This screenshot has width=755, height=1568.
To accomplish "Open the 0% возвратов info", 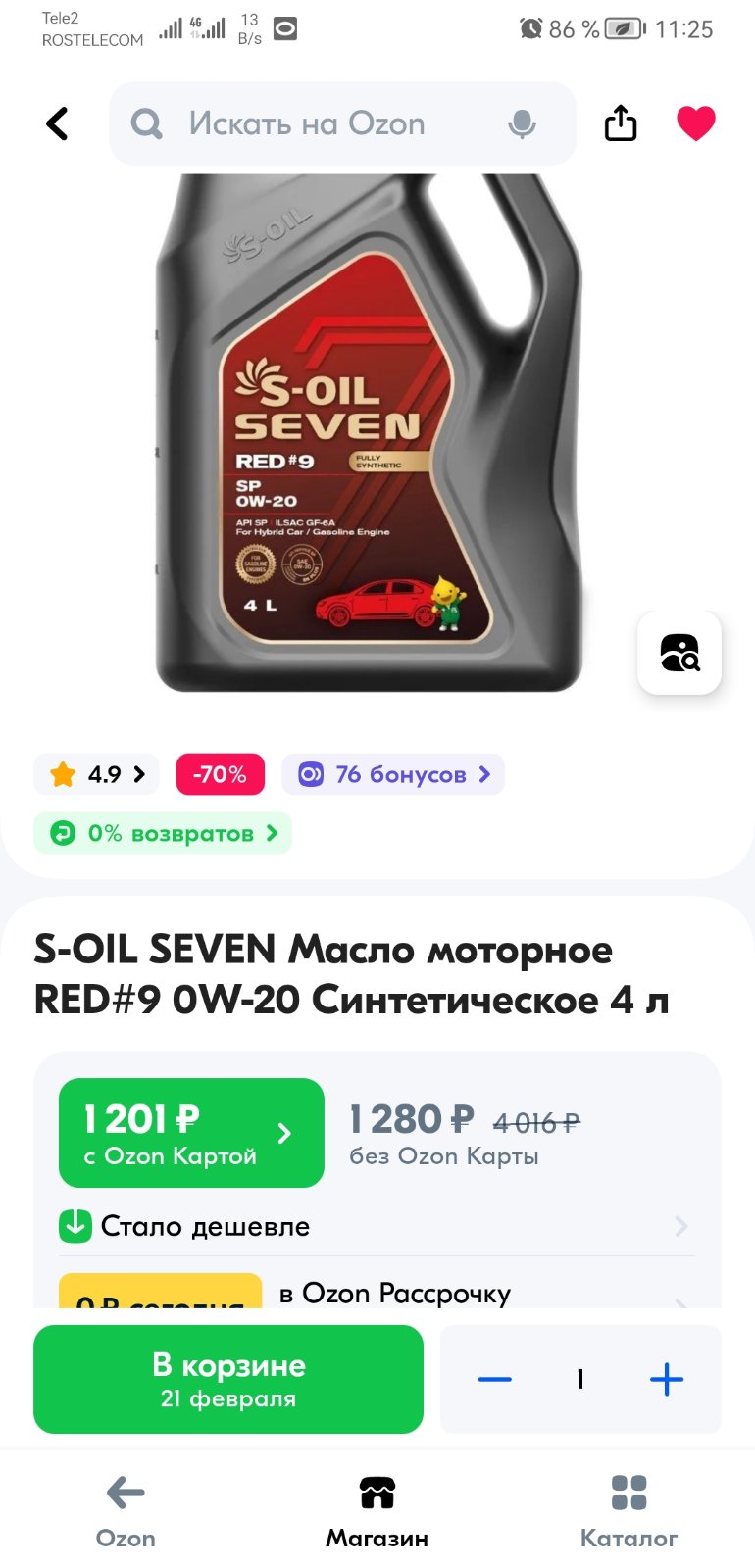I will [x=163, y=833].
